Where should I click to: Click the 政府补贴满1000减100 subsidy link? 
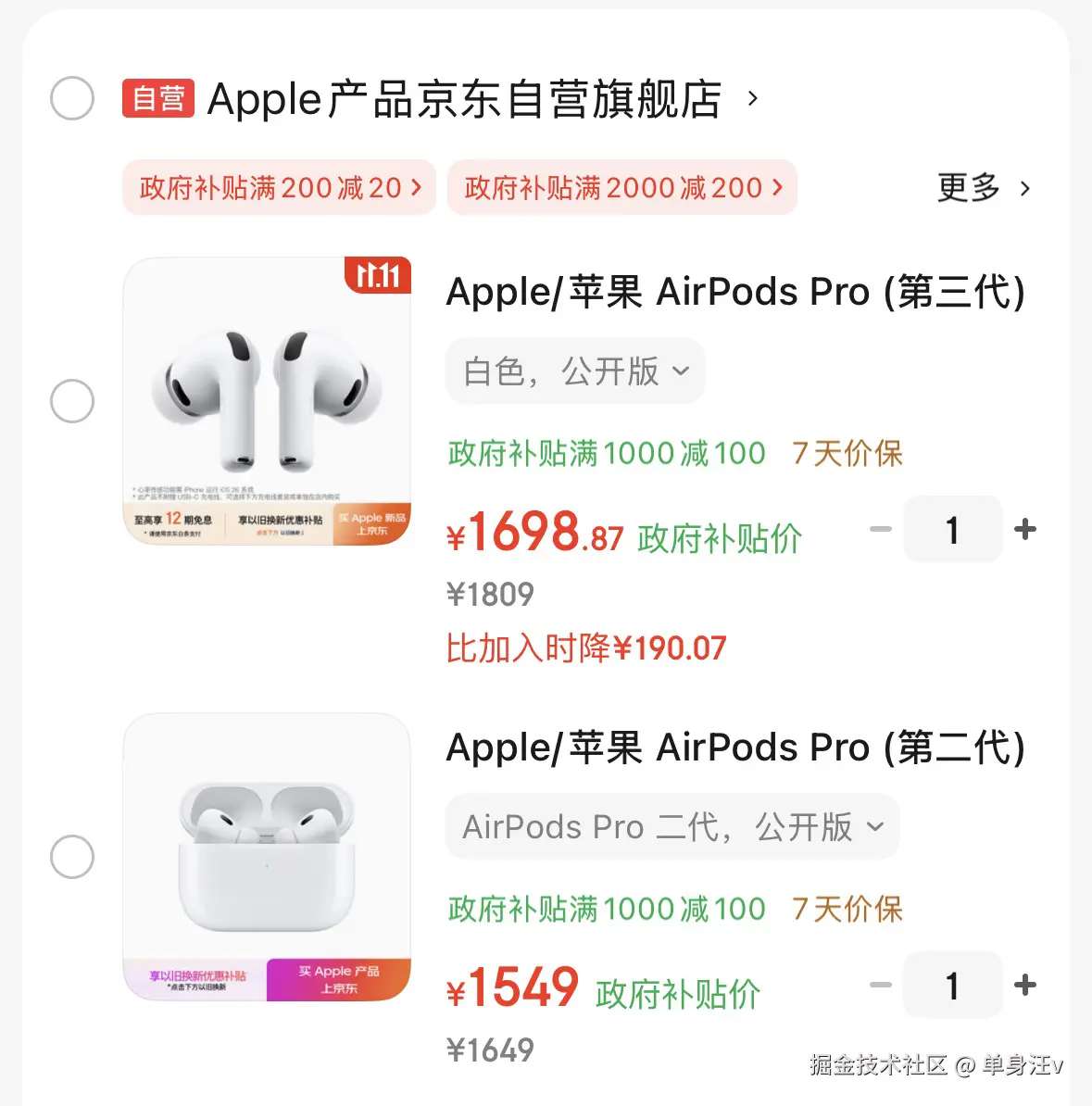click(605, 453)
